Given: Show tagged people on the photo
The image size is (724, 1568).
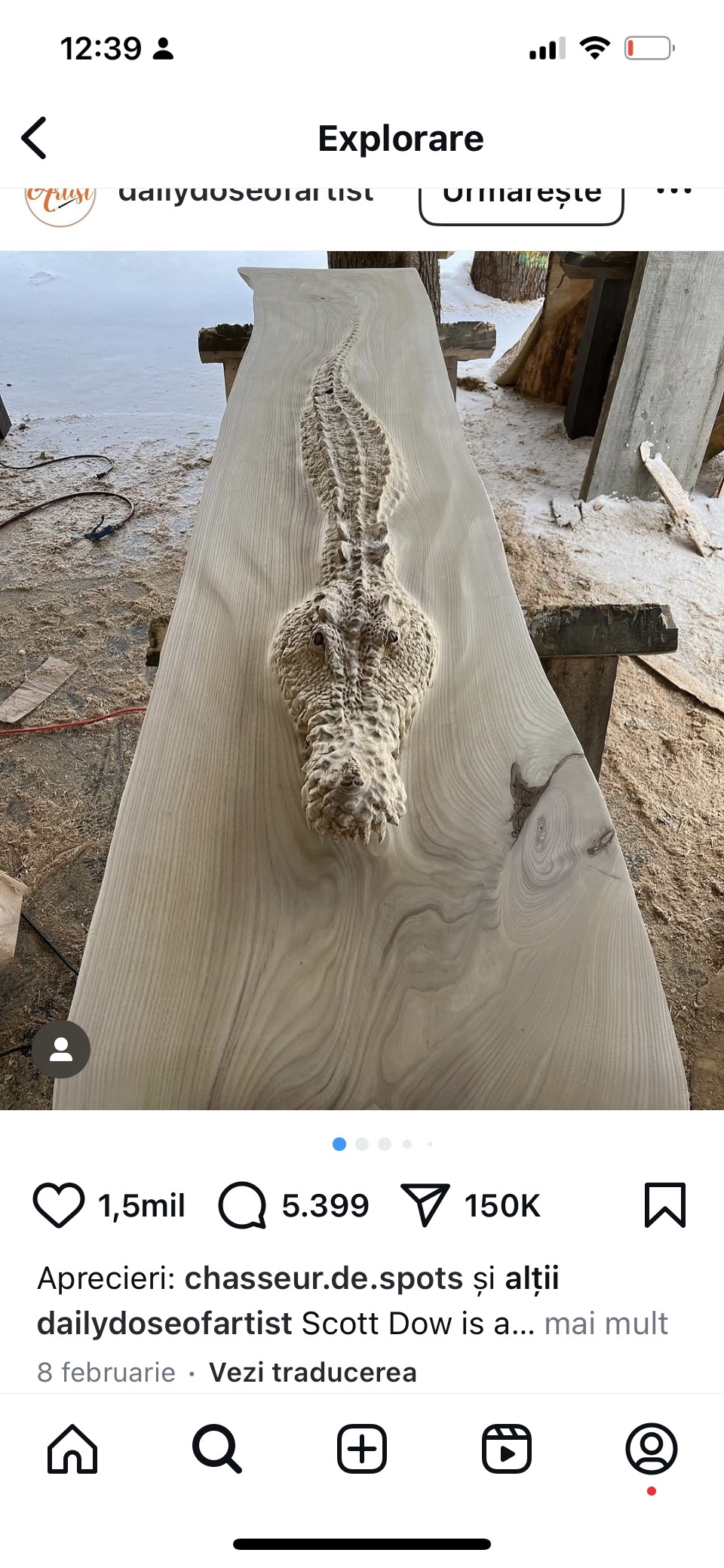Looking at the screenshot, I should pos(61,1049).
